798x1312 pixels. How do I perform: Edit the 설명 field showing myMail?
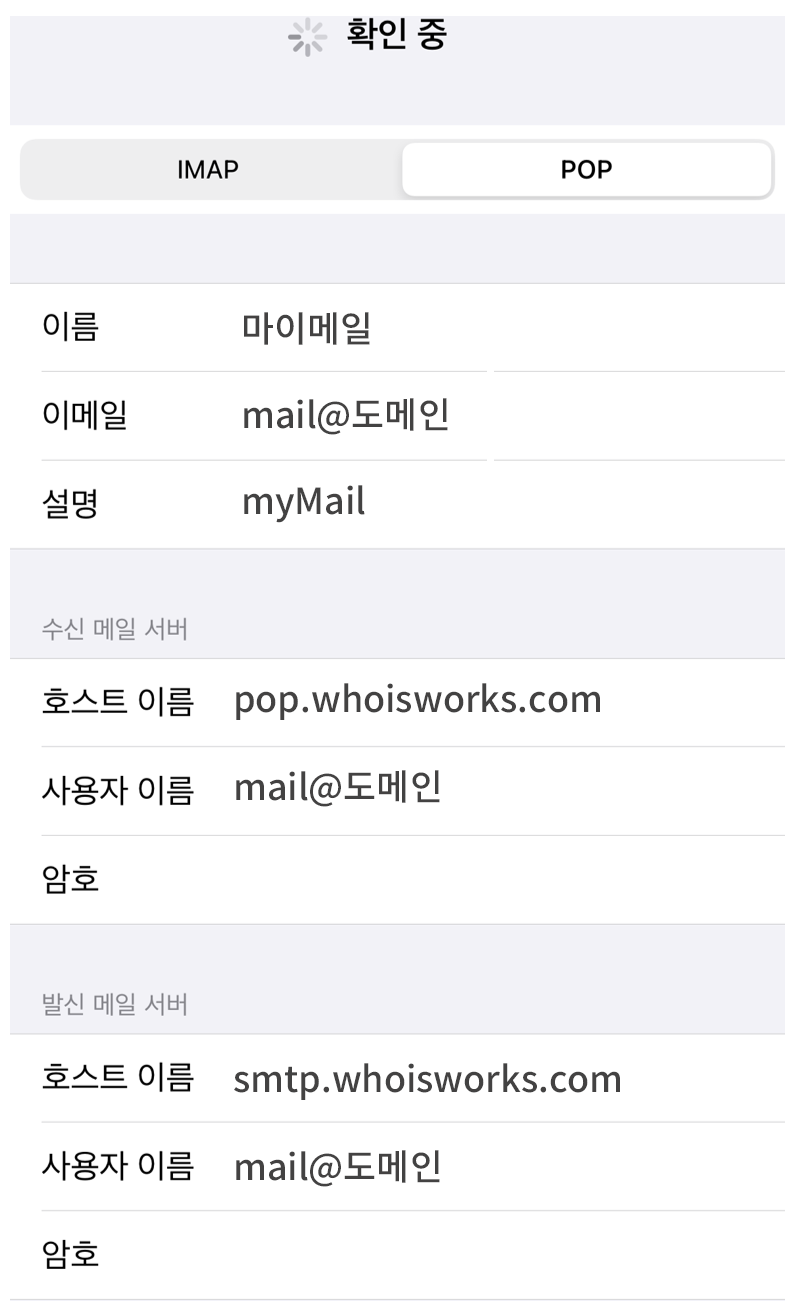tap(398, 504)
